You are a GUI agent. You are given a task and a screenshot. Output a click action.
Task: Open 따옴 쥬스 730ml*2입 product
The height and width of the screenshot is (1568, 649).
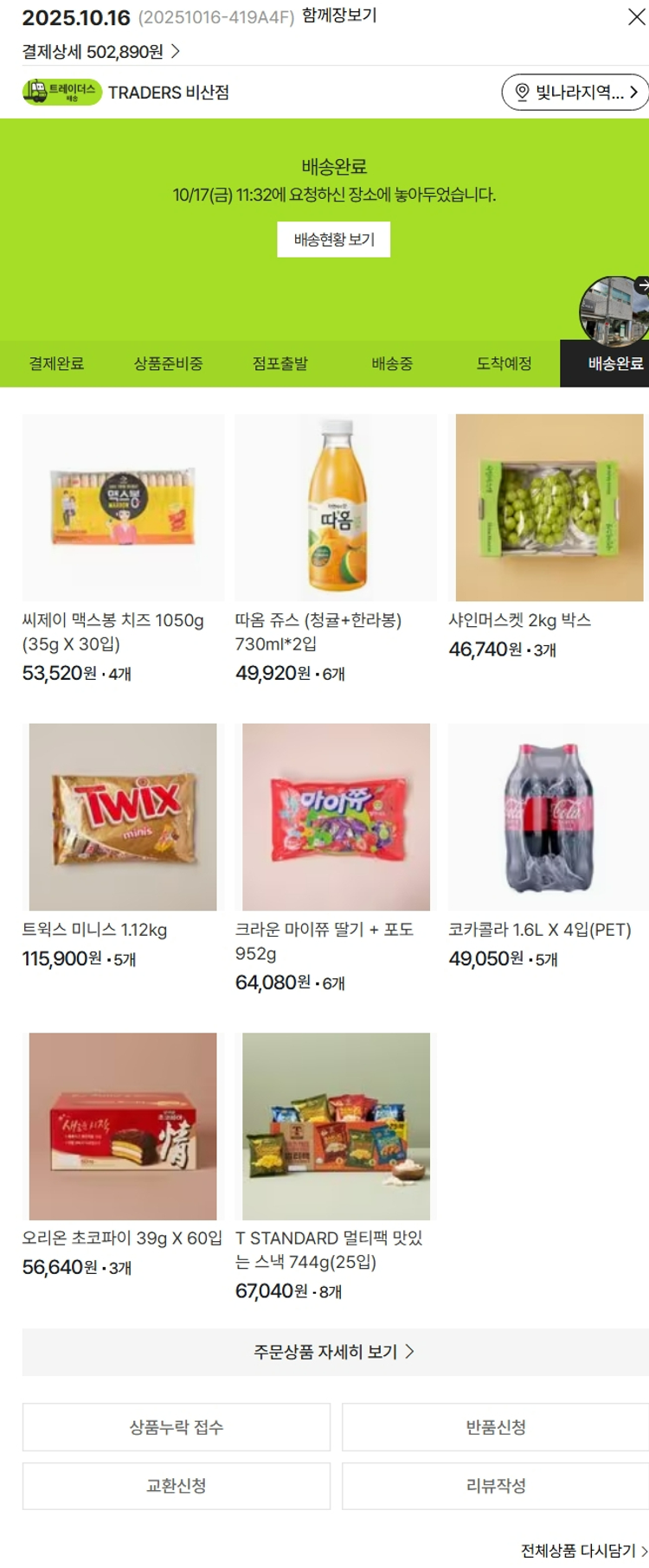point(336,508)
